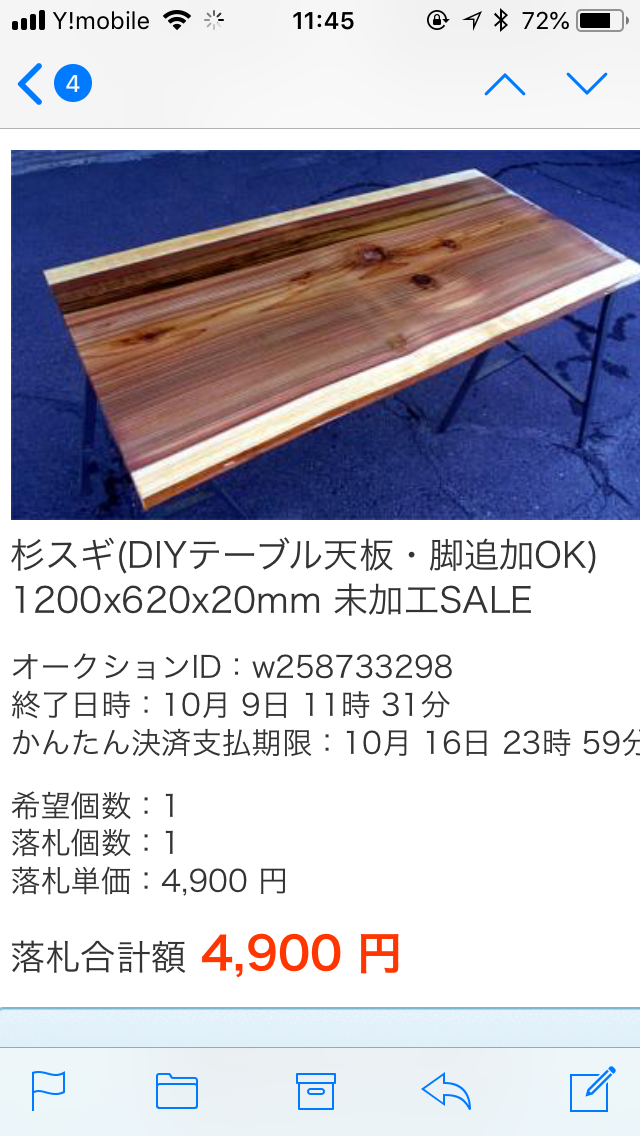Show the previous email
Screen dimensions: 640x1136
point(504,84)
